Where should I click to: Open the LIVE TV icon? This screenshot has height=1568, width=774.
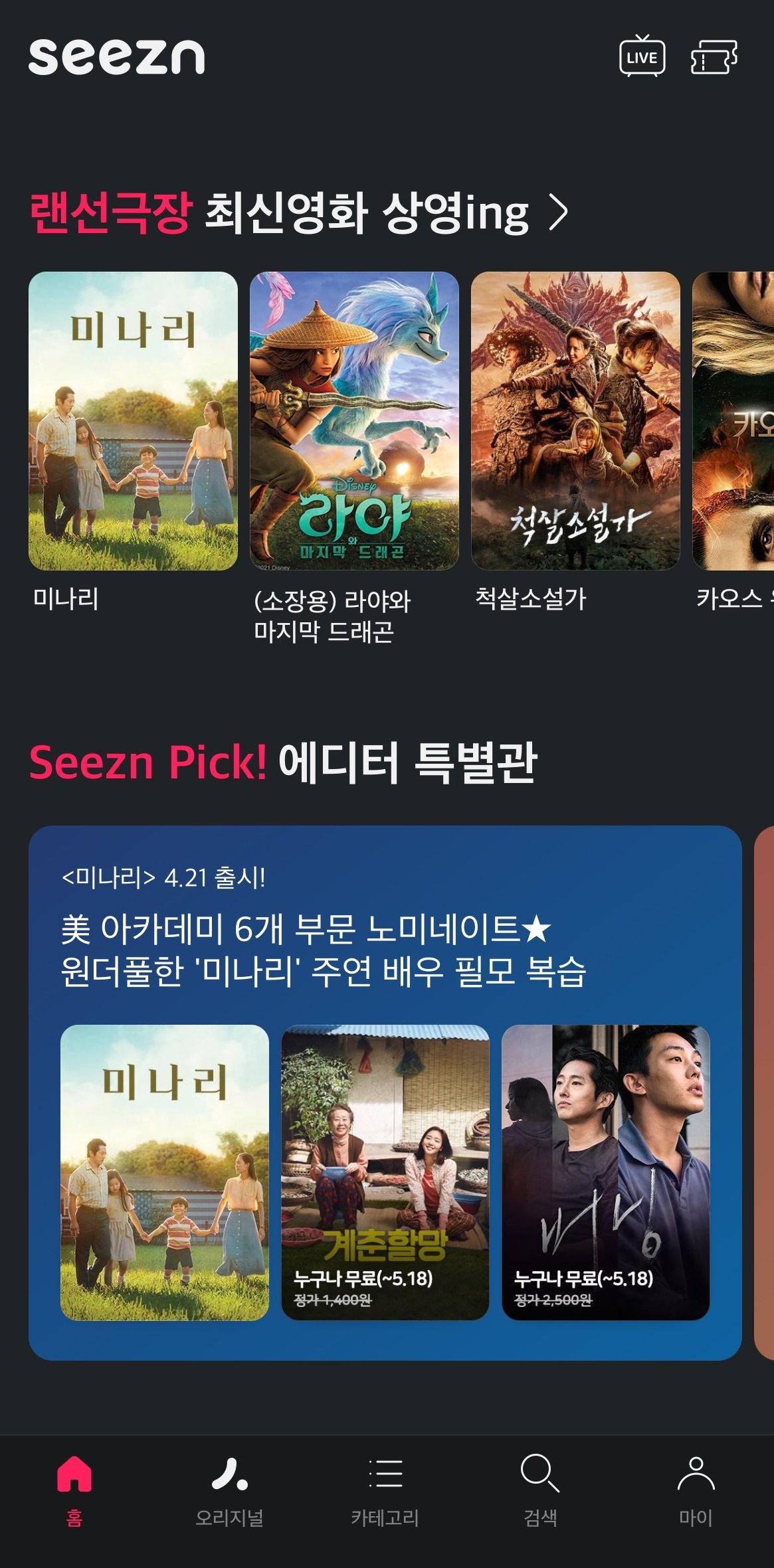click(x=642, y=57)
